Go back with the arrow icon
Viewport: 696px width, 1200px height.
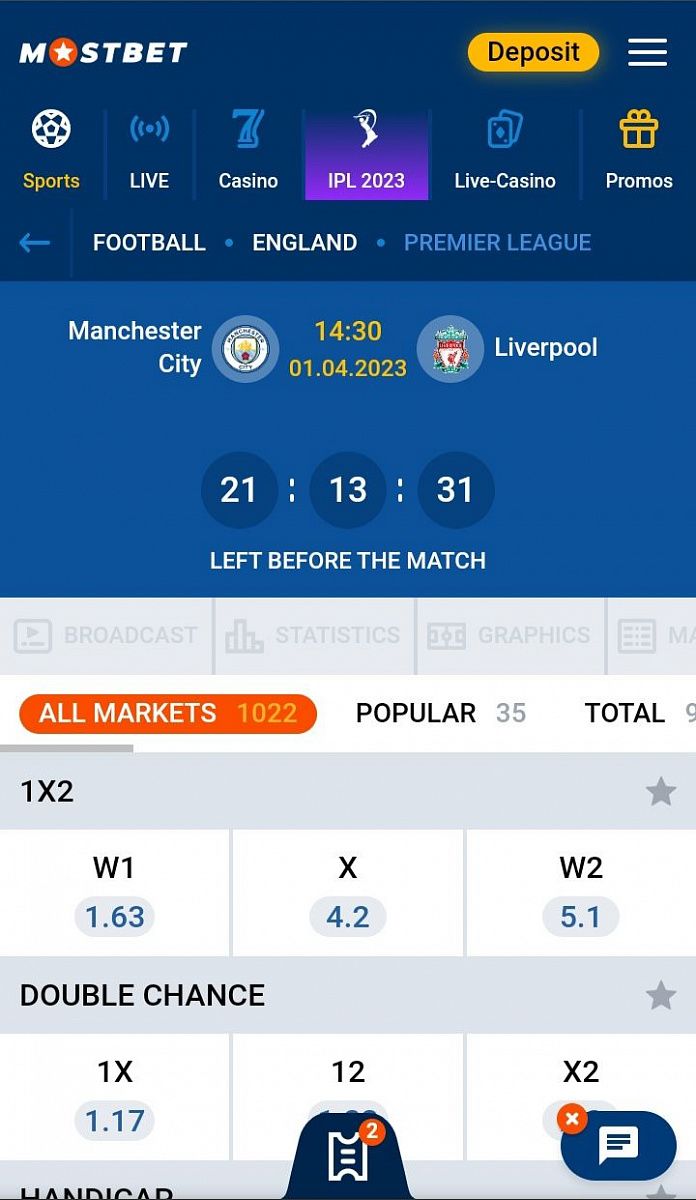(34, 242)
